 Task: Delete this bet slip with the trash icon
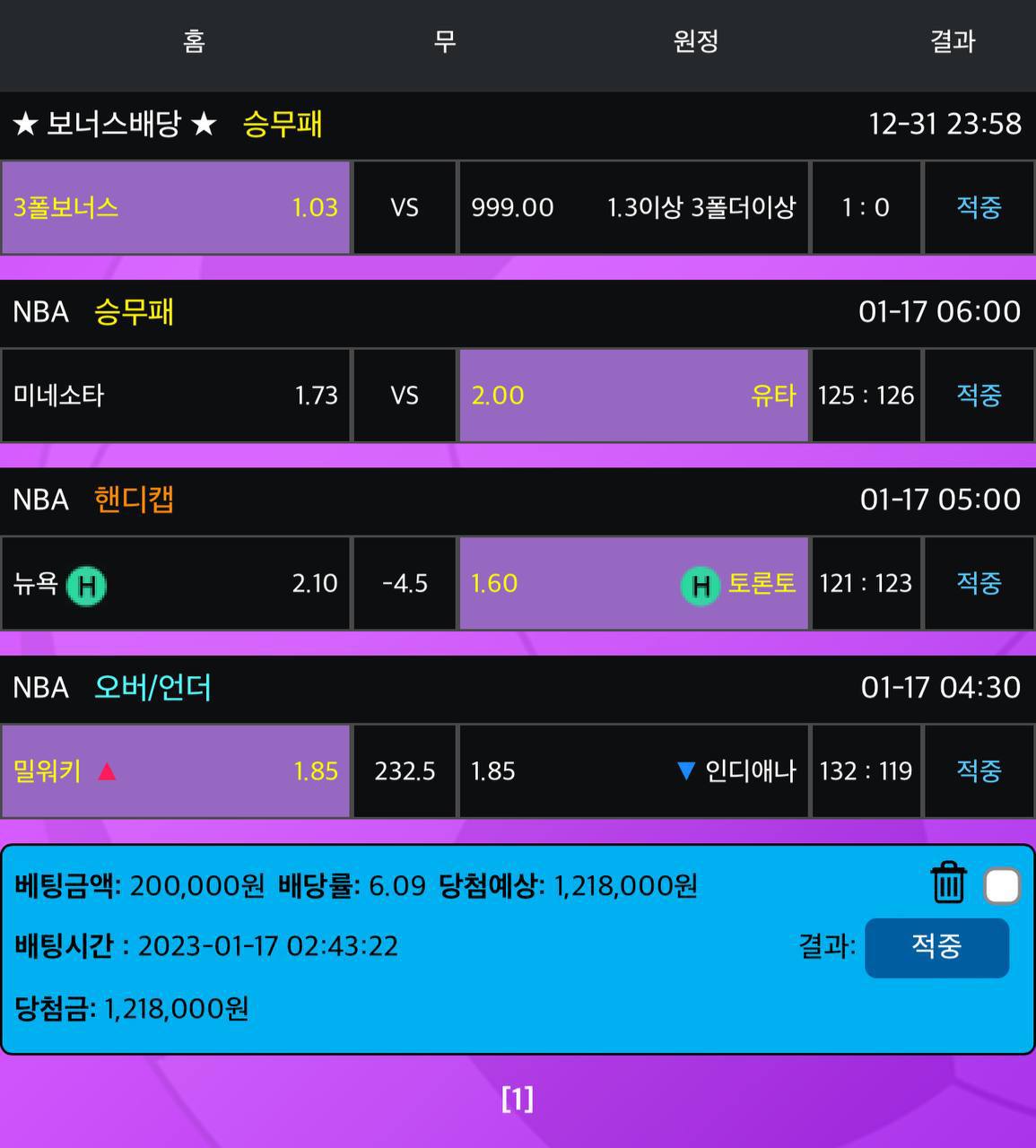(x=948, y=883)
